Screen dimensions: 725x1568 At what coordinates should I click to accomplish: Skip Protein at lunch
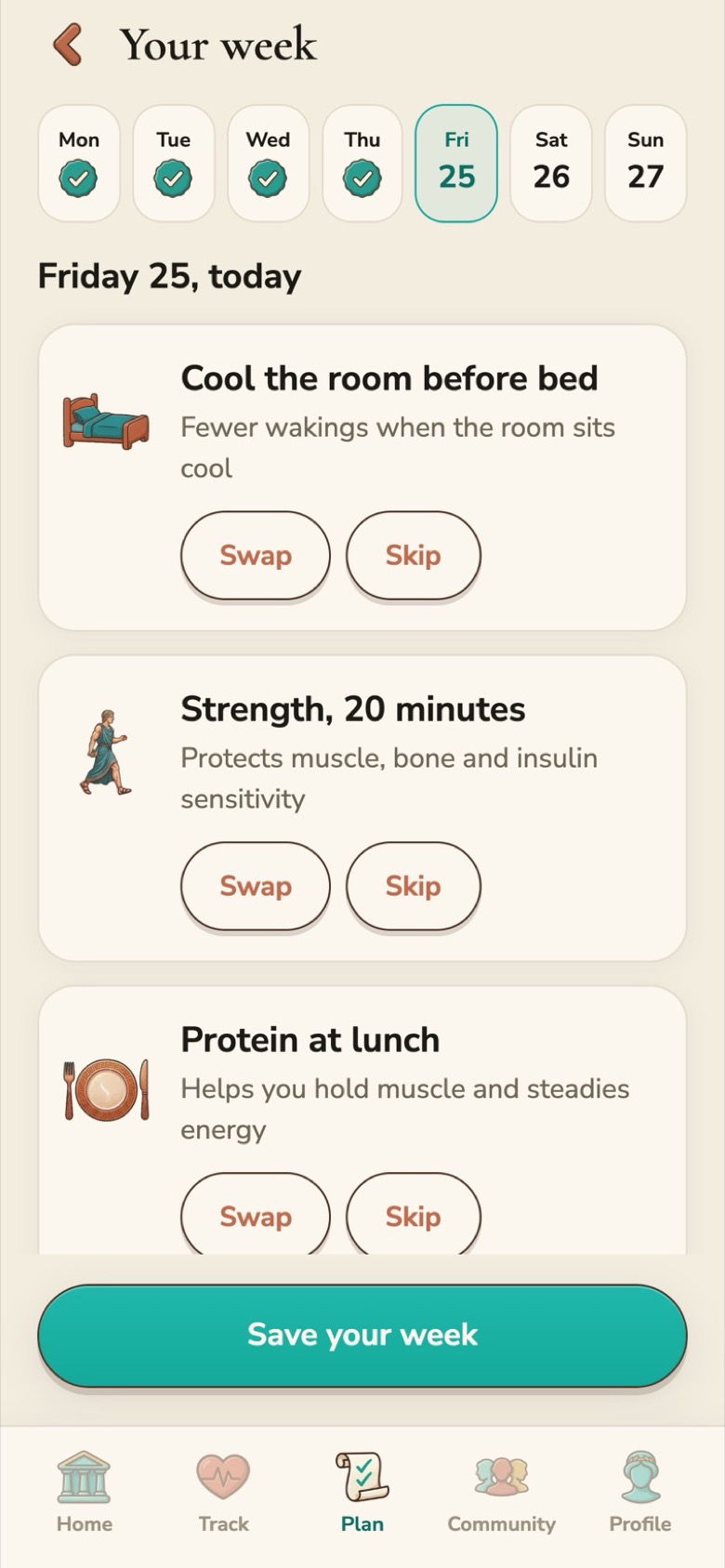tap(414, 1214)
